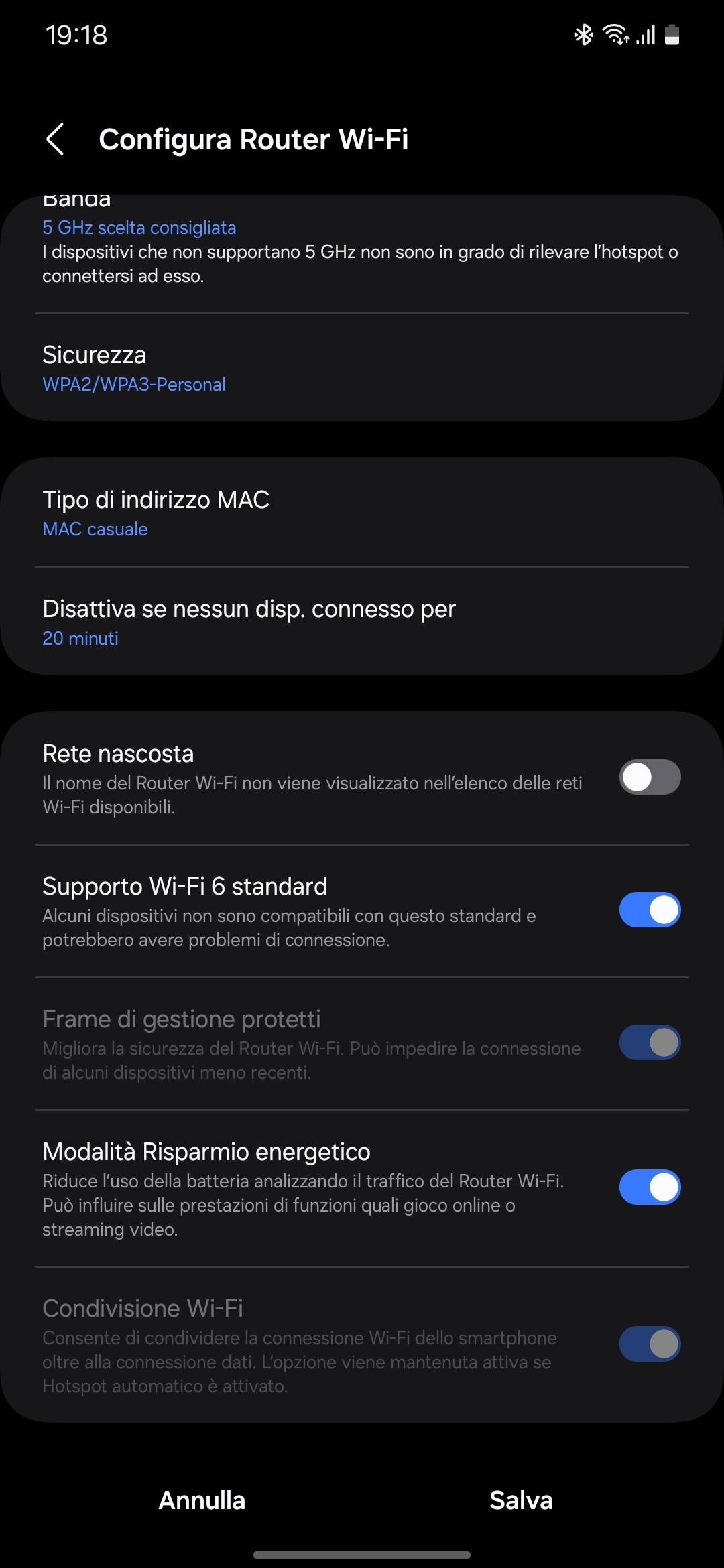Open the Tipo di indirizzo MAC setting
Image resolution: width=724 pixels, height=1568 pixels.
click(362, 513)
